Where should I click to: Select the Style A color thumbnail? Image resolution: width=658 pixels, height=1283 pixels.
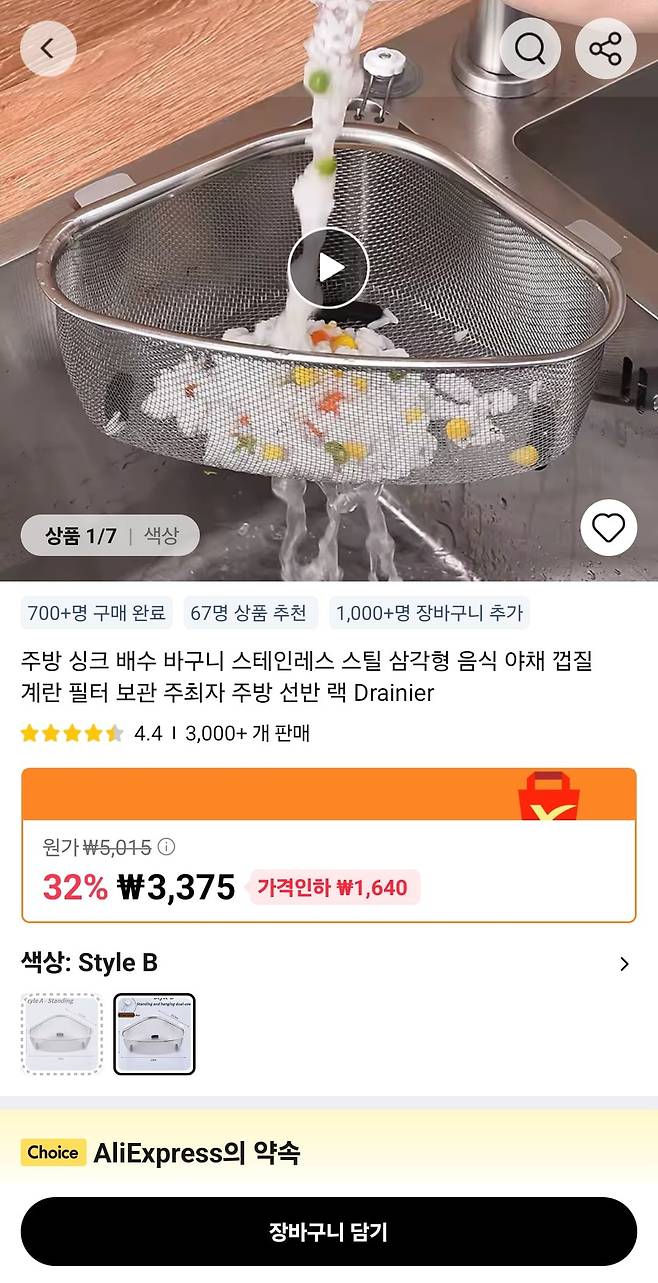62,1034
